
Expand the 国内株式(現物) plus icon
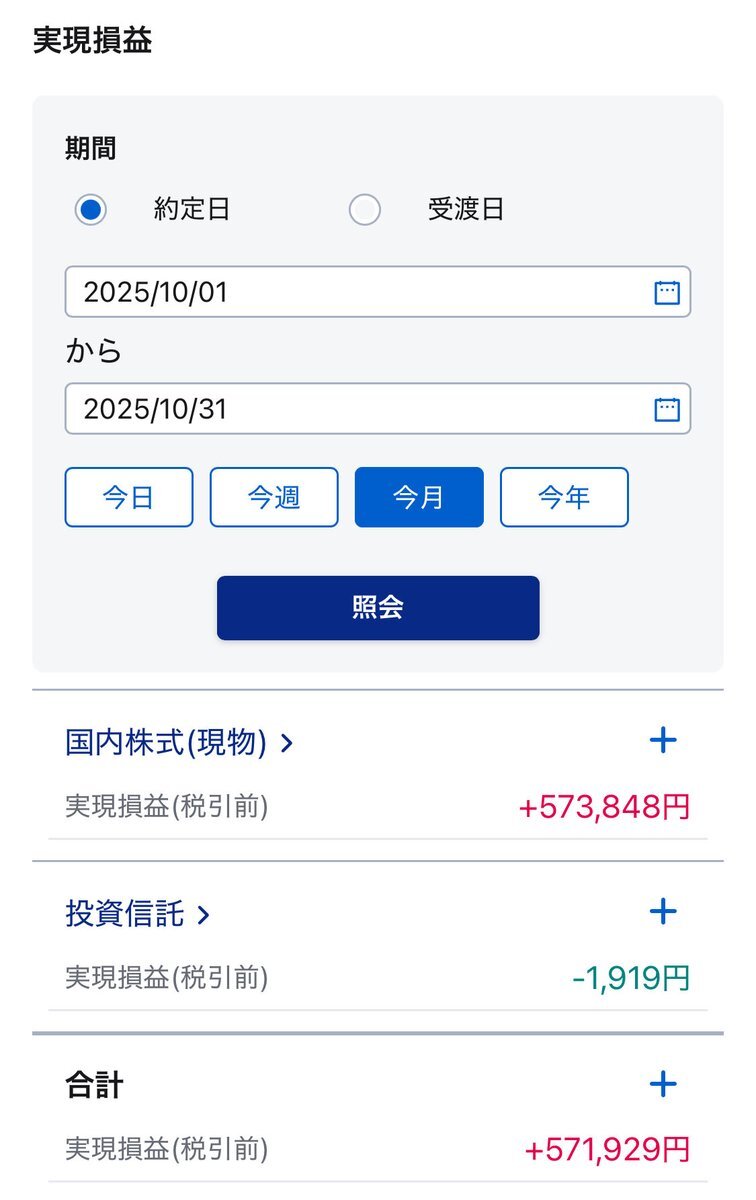coord(663,741)
